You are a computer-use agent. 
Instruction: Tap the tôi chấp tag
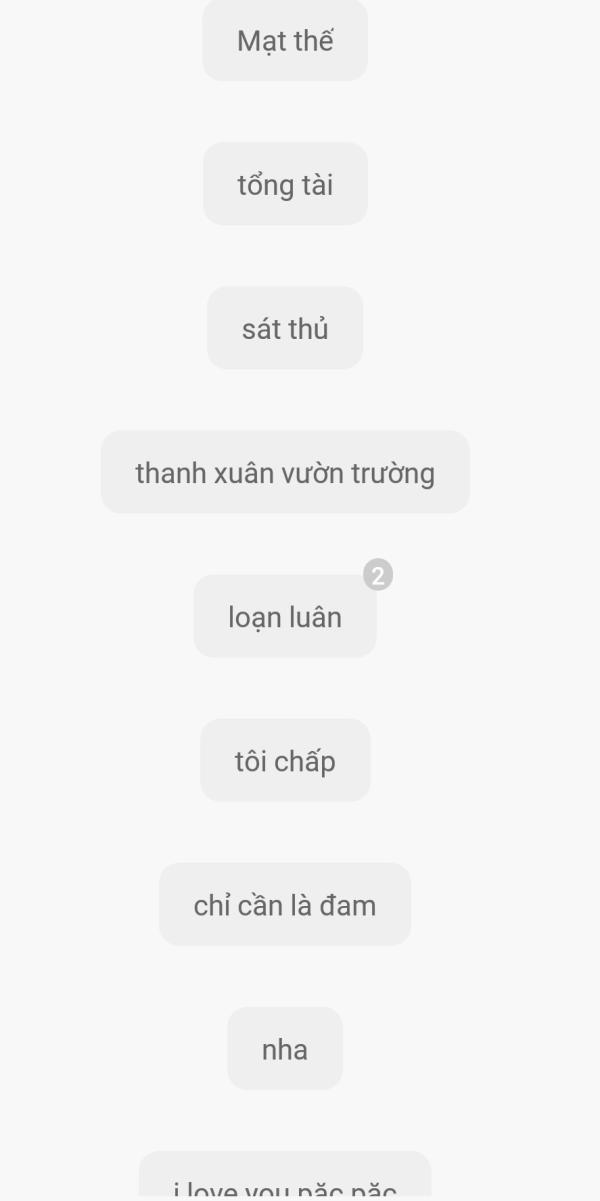[x=285, y=761]
